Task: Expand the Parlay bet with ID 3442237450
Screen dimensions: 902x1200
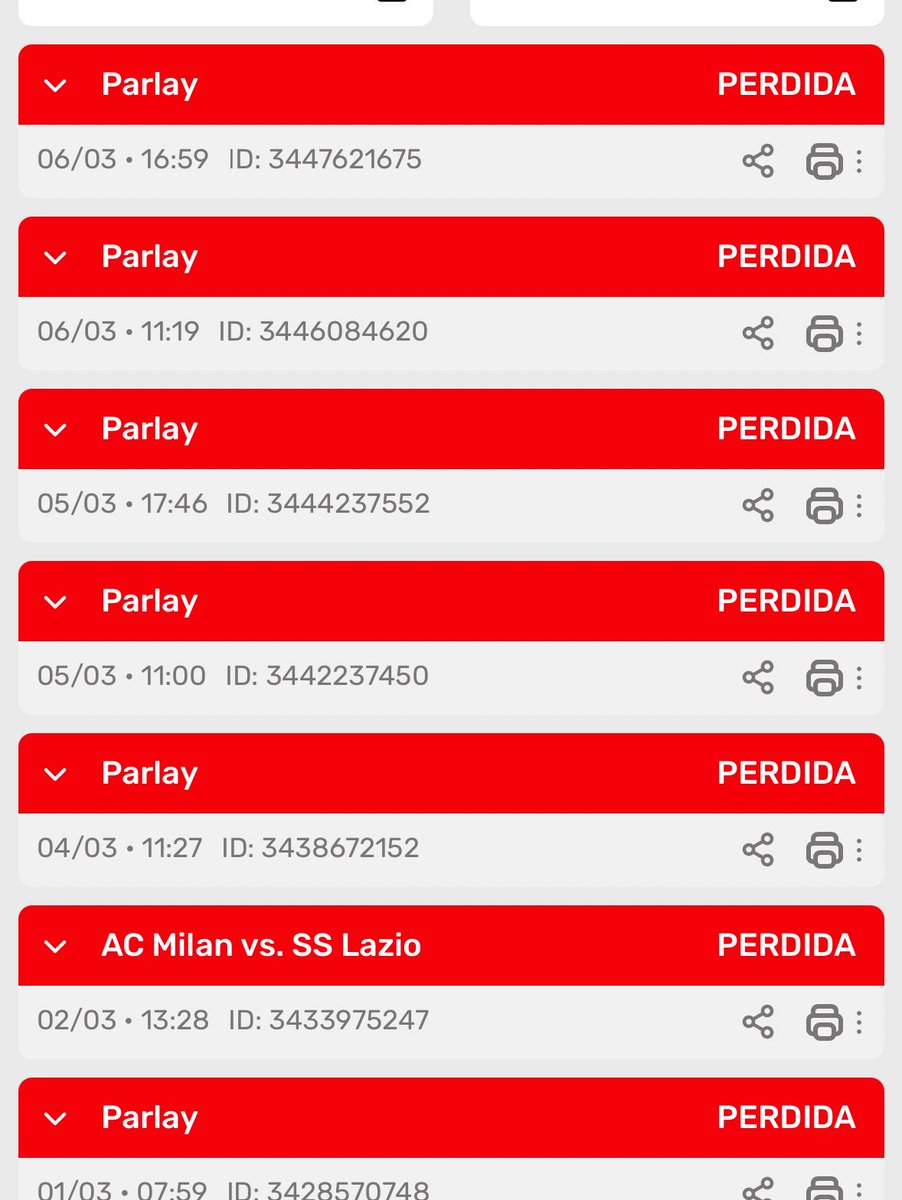Action: pyautogui.click(x=56, y=601)
